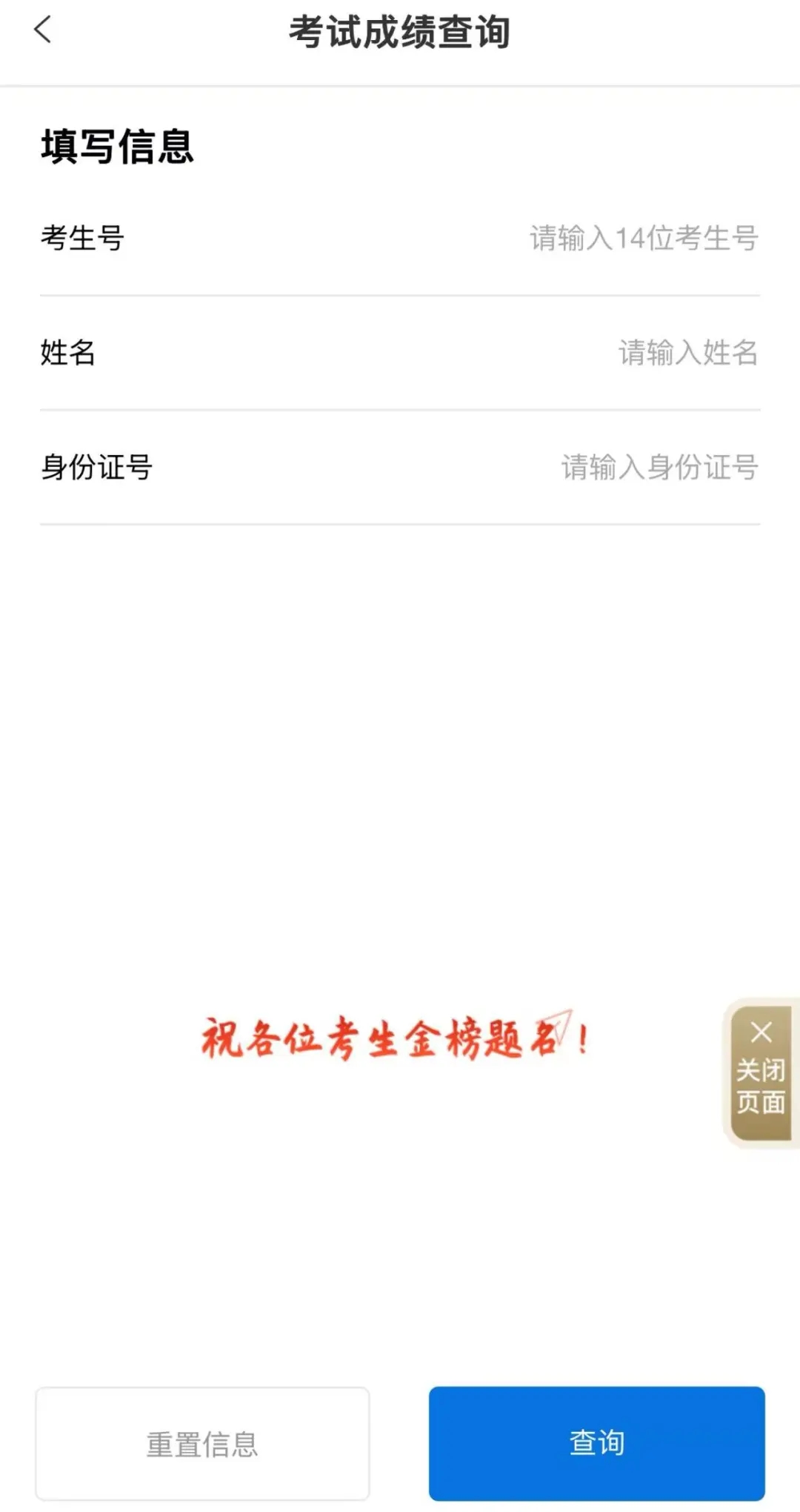Image resolution: width=800 pixels, height=1512 pixels.
Task: Close the page with 关闭页面 button
Action: pyautogui.click(x=761, y=1072)
